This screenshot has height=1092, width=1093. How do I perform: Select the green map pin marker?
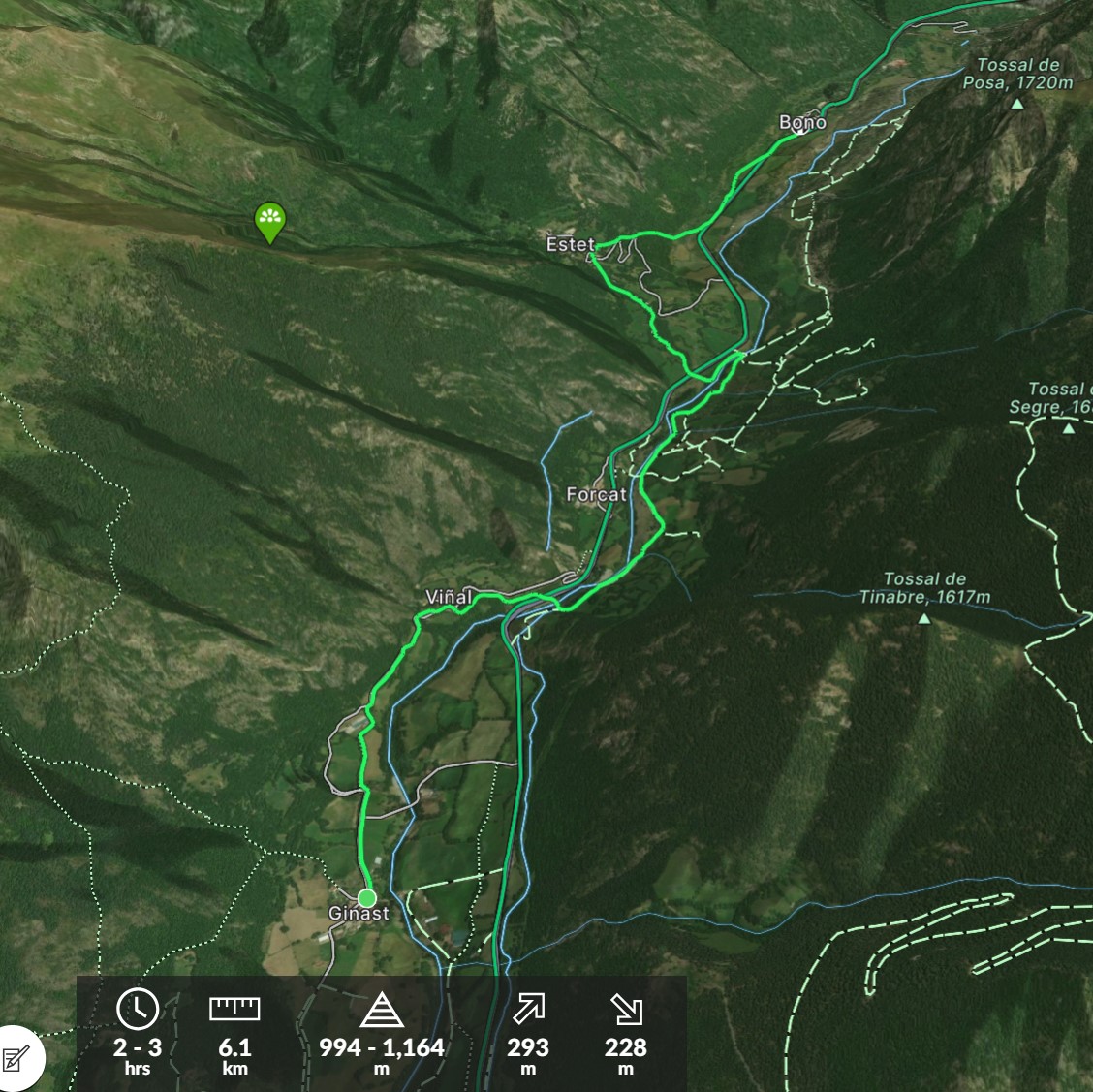coord(269,221)
